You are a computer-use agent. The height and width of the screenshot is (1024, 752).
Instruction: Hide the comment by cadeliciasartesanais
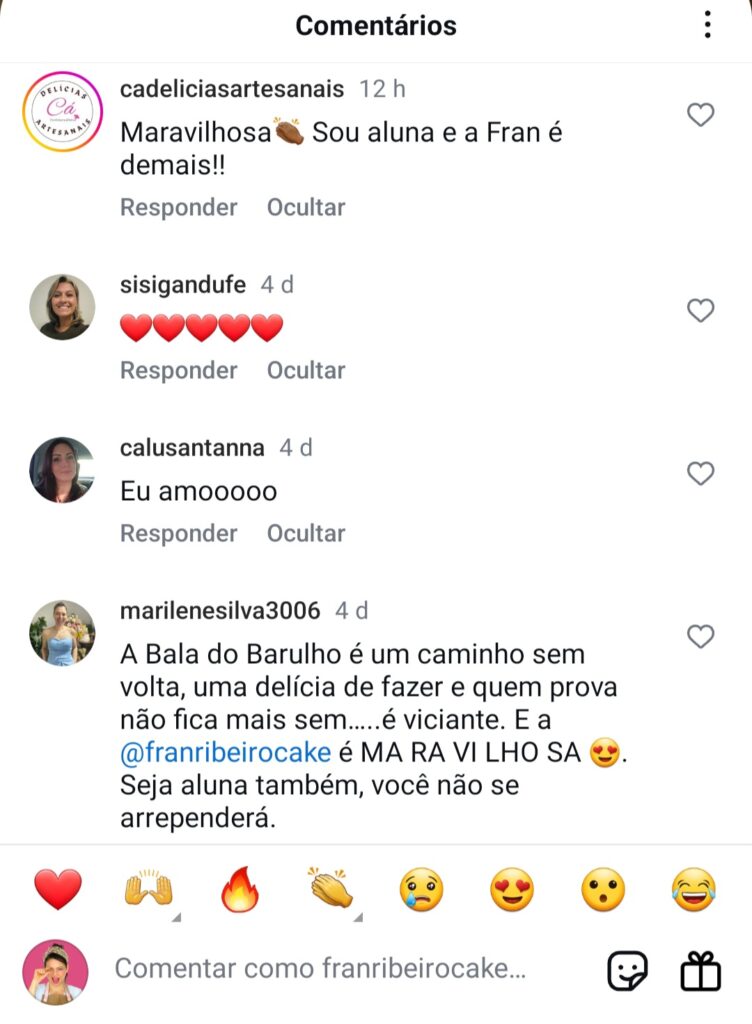tap(305, 207)
